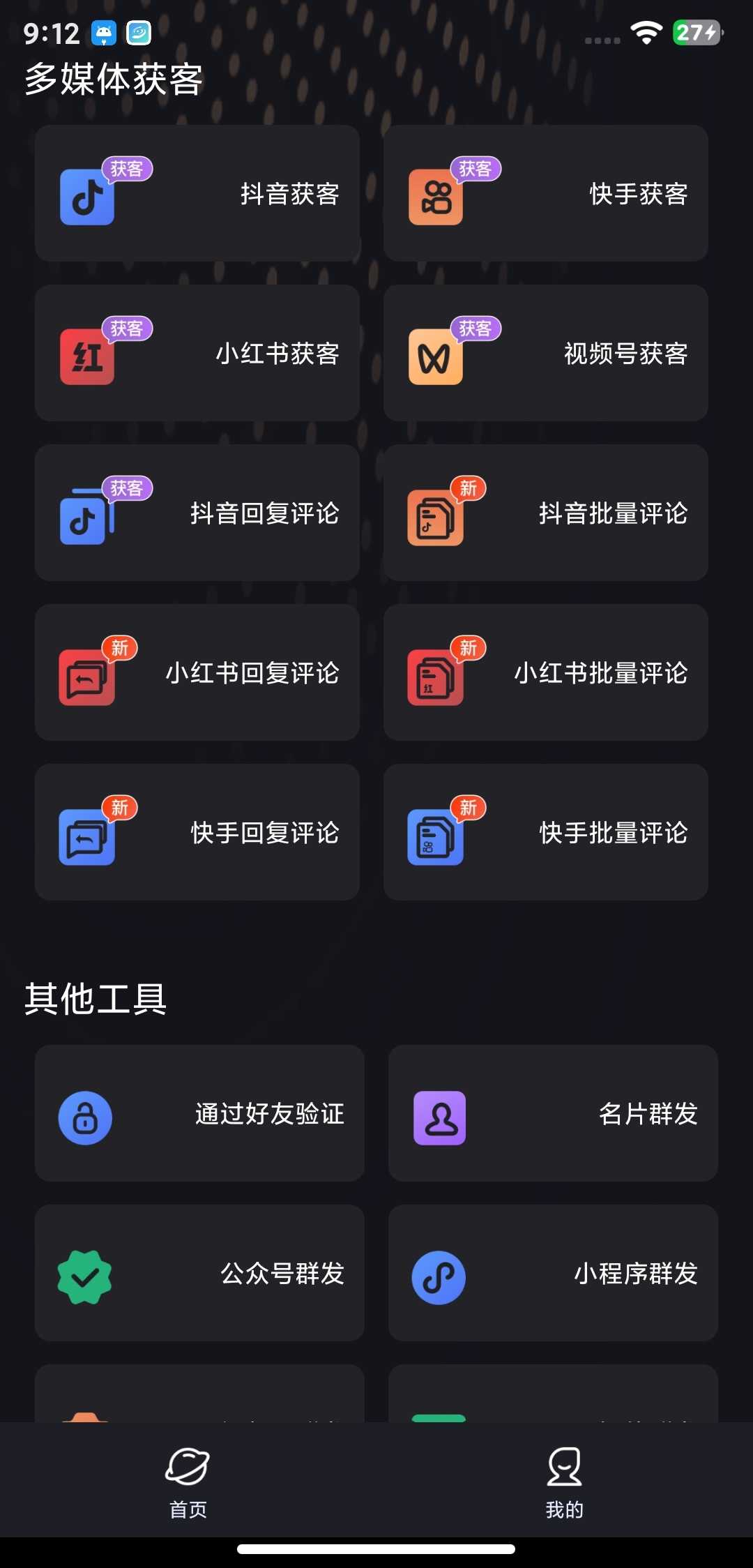Open the 抖音获客 card
This screenshot has height=1568, width=753.
(x=197, y=193)
